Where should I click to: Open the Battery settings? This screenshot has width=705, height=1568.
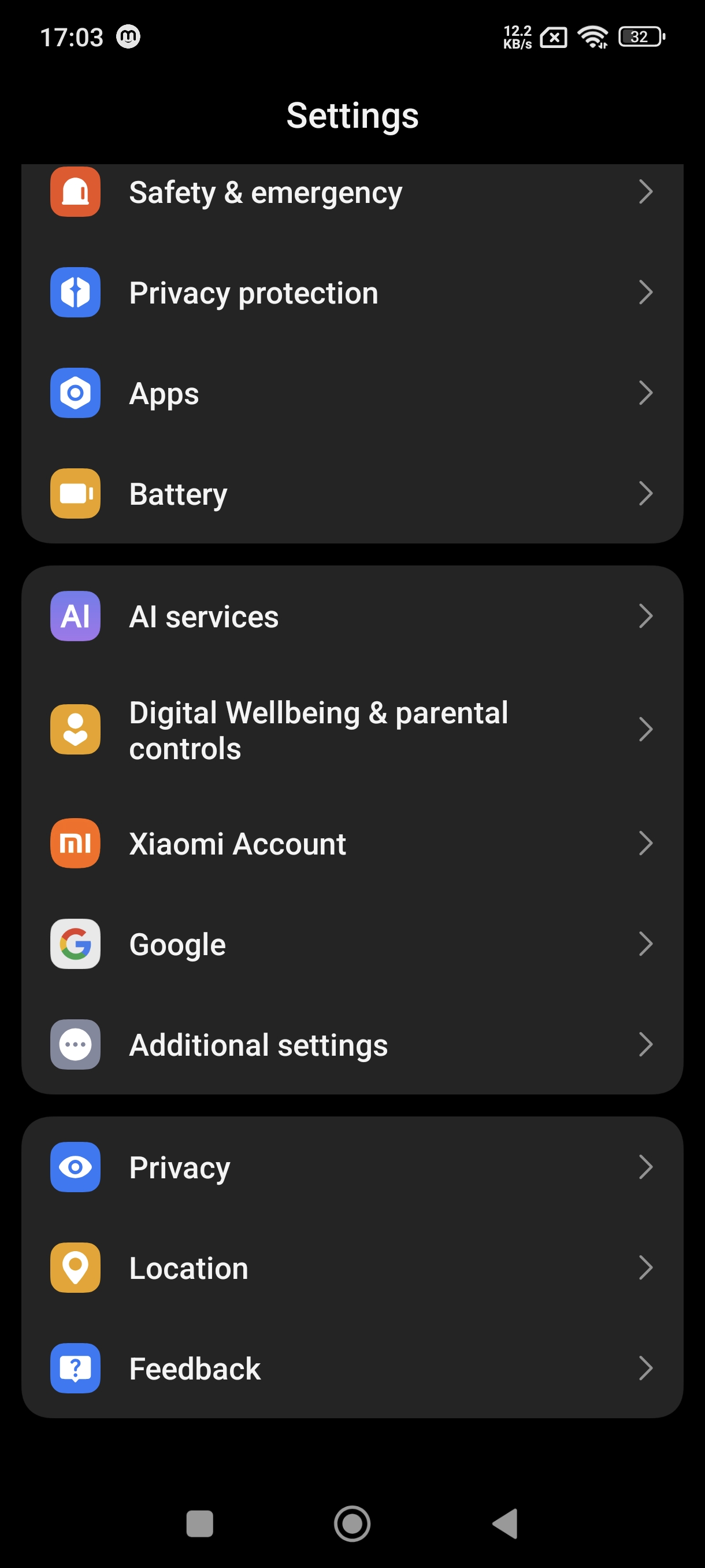coord(351,494)
